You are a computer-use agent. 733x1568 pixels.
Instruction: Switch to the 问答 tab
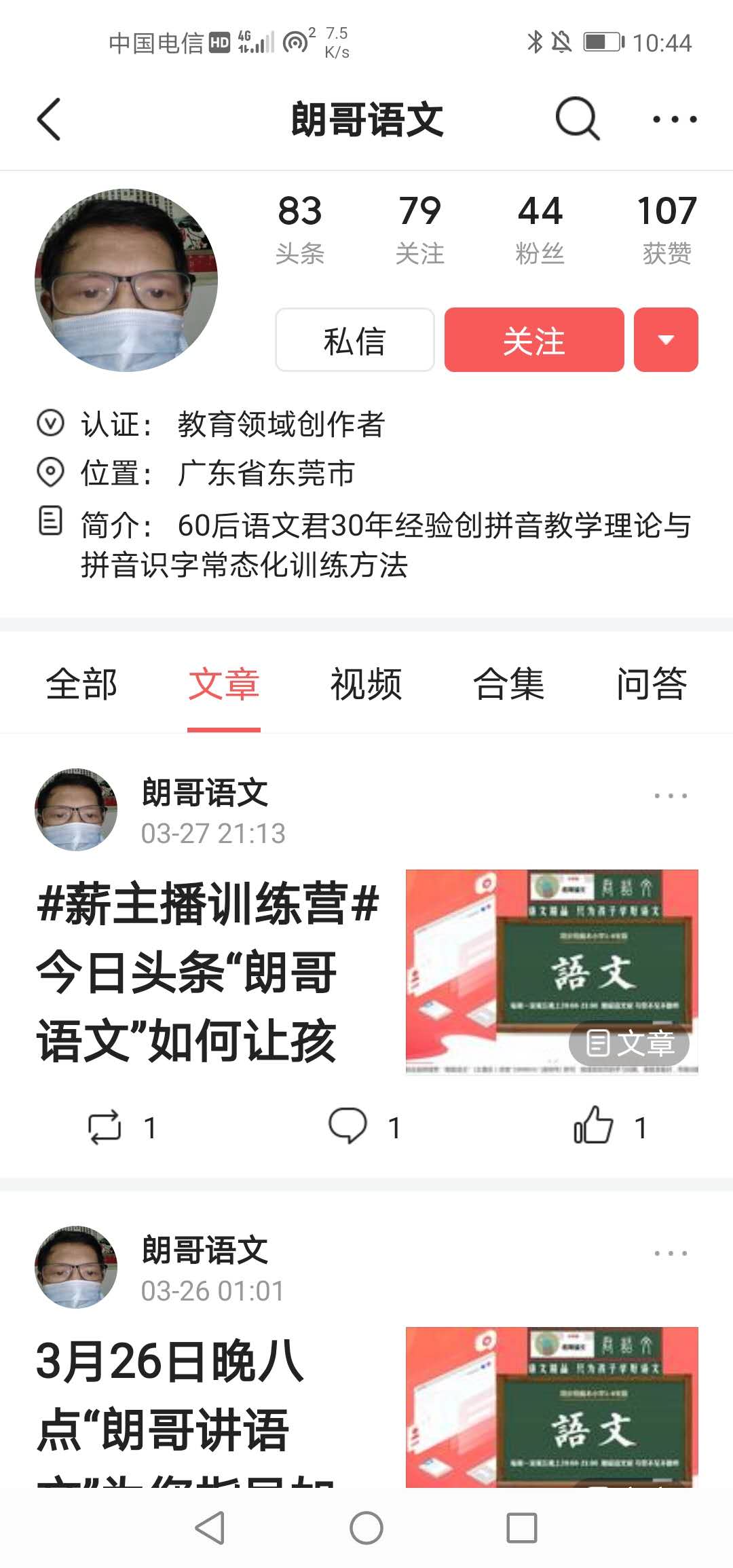click(x=654, y=686)
